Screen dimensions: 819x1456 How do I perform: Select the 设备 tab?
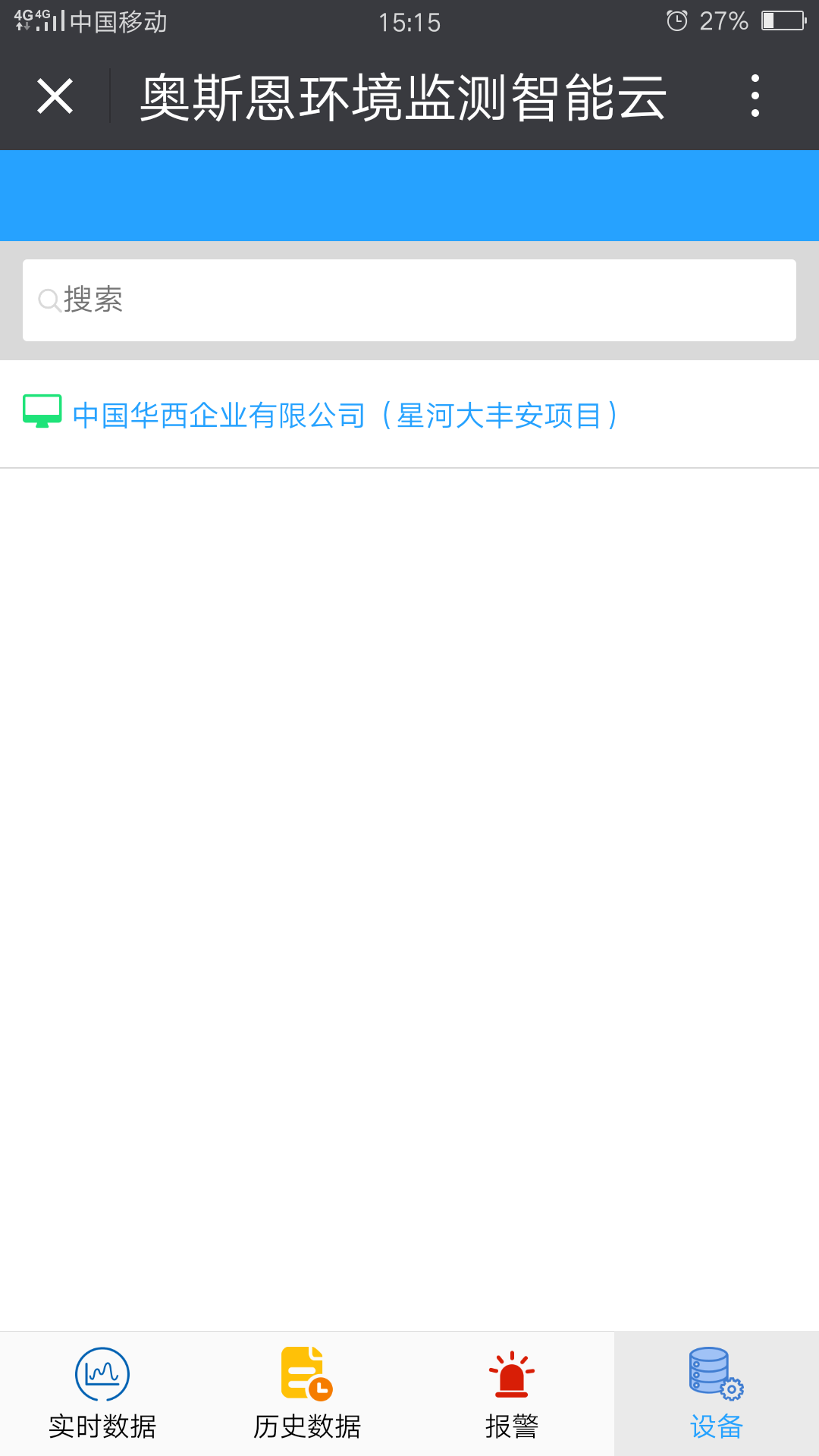click(717, 1394)
